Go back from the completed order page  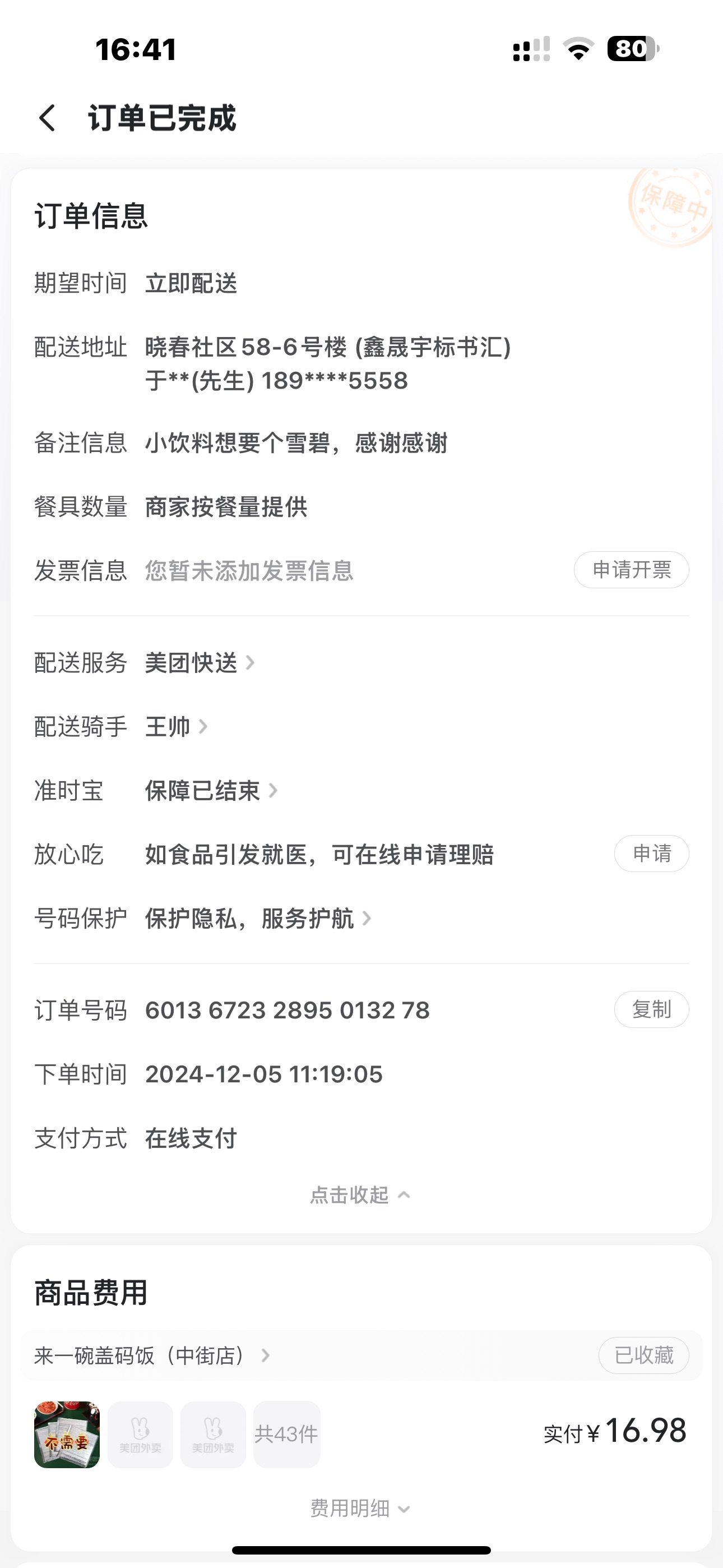[48, 117]
